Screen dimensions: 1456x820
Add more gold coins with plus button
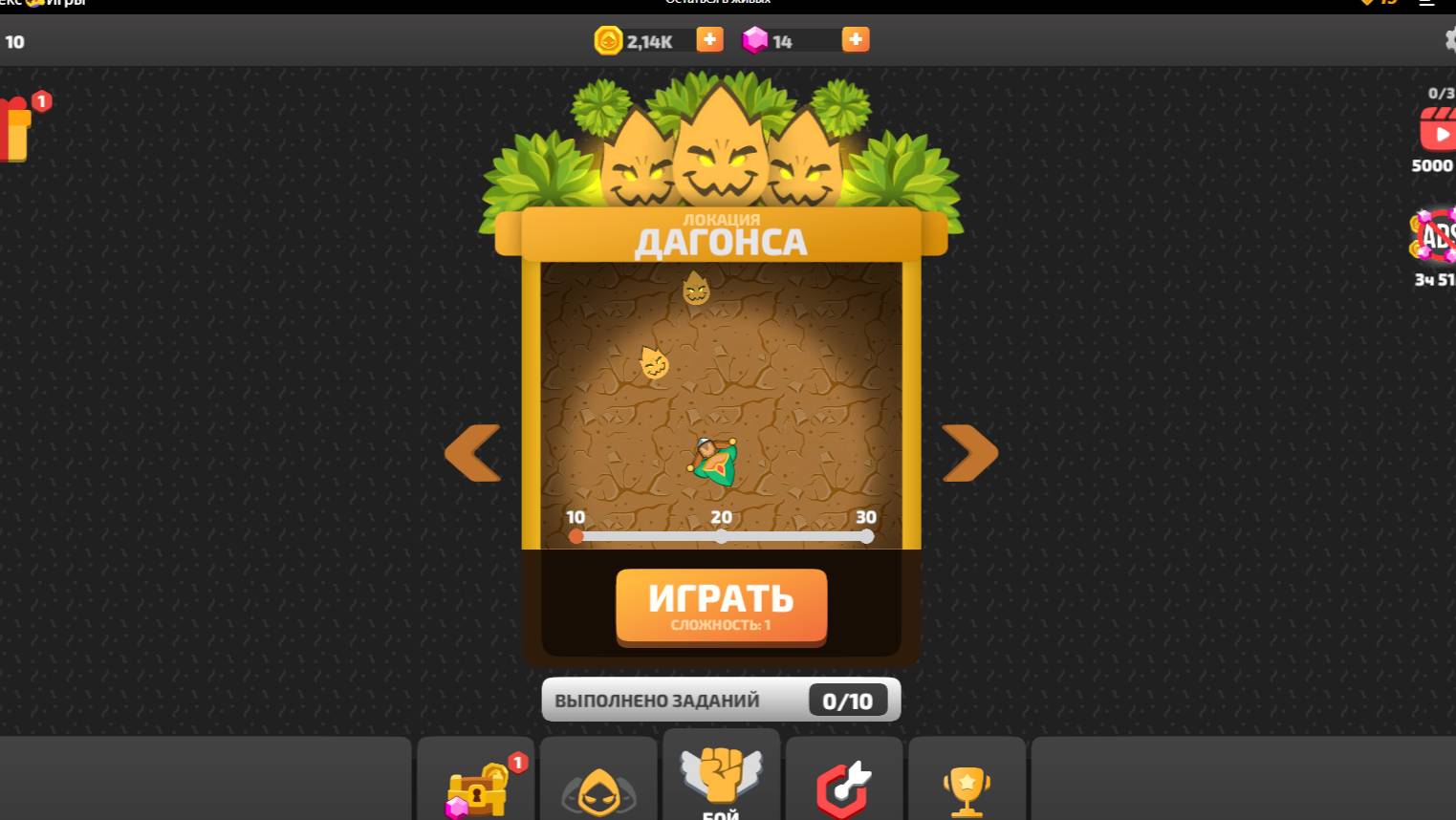tap(709, 39)
